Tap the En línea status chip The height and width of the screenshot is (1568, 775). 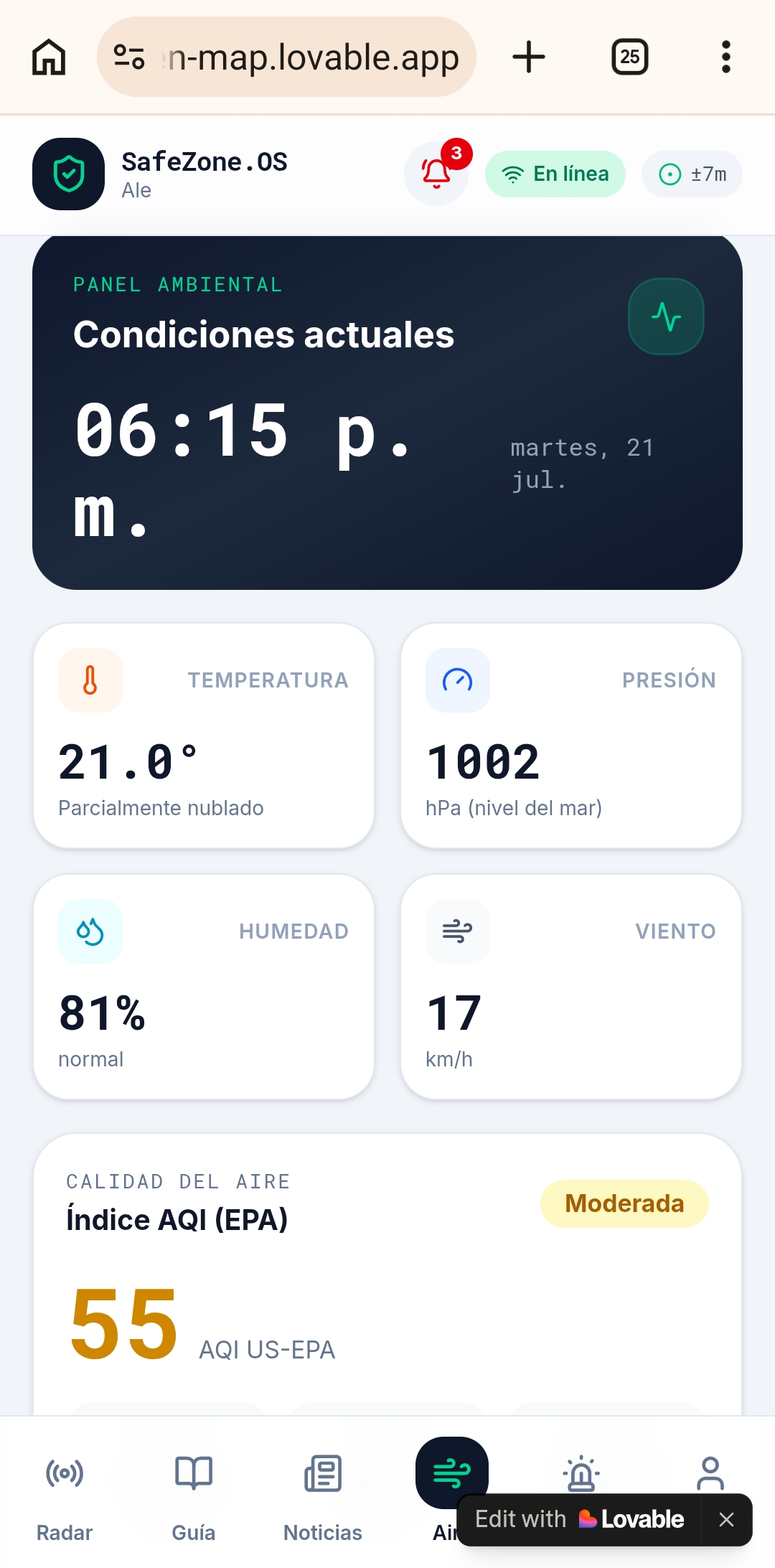[x=555, y=174]
